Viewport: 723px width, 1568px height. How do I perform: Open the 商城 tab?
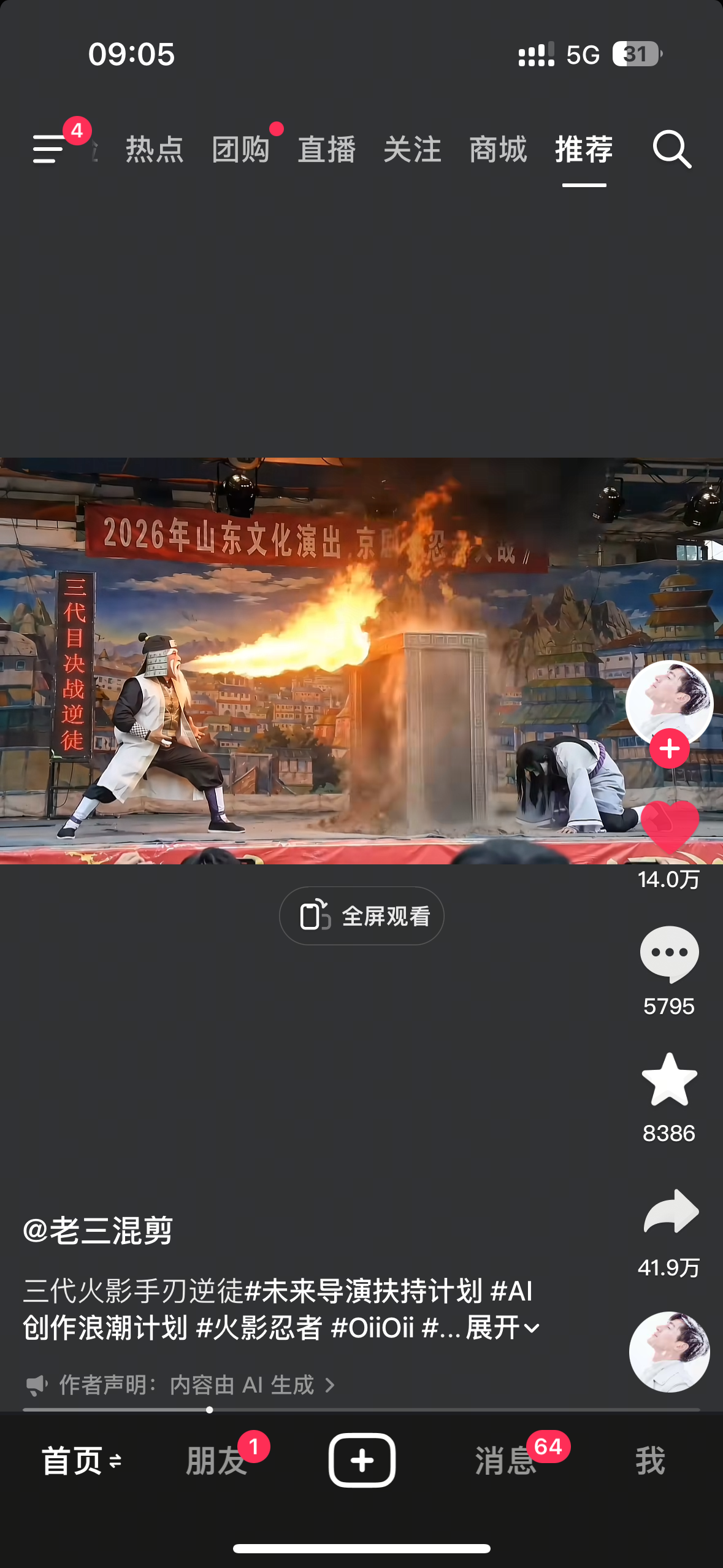[498, 150]
